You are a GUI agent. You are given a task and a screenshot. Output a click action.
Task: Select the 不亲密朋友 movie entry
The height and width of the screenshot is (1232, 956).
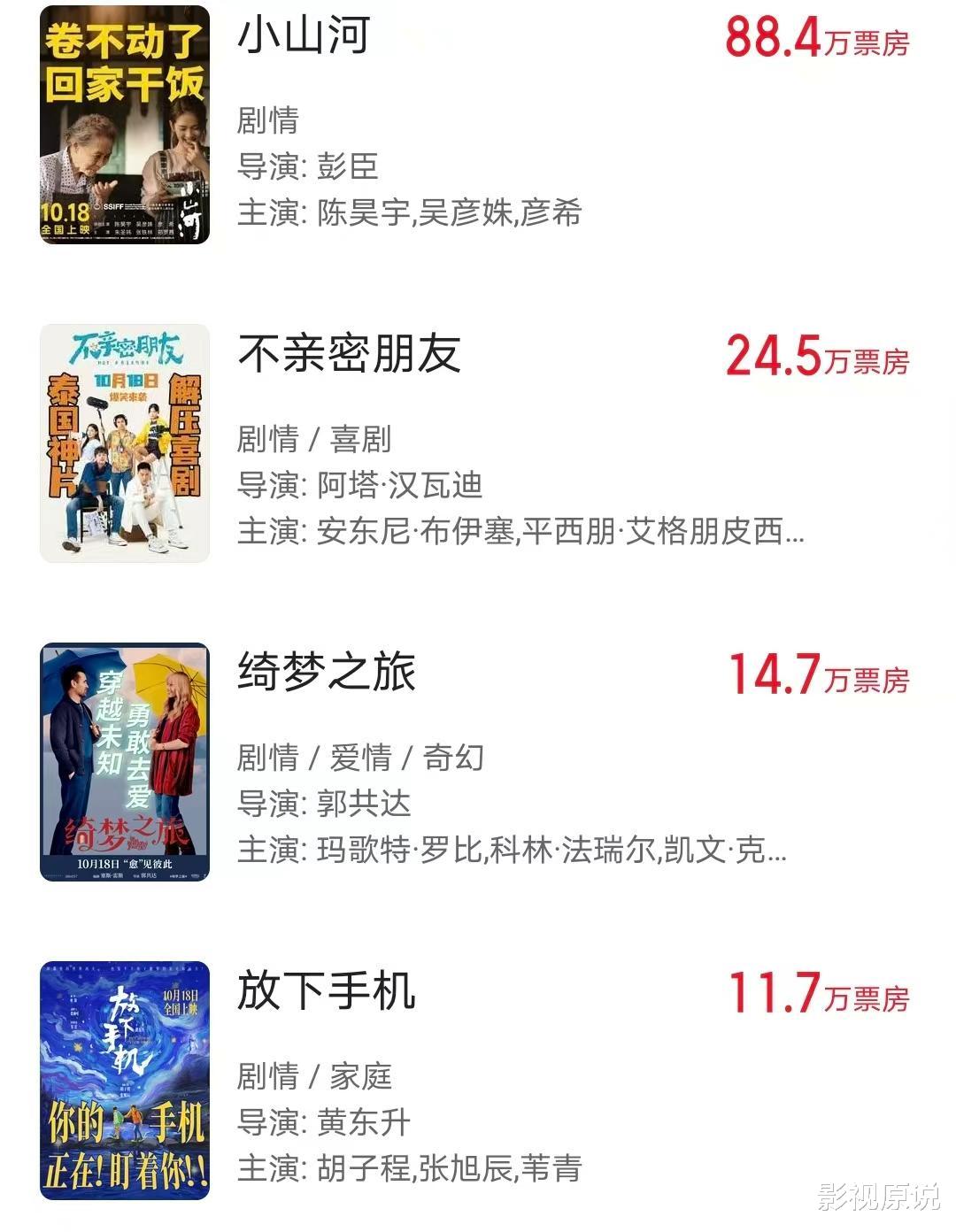[349, 354]
